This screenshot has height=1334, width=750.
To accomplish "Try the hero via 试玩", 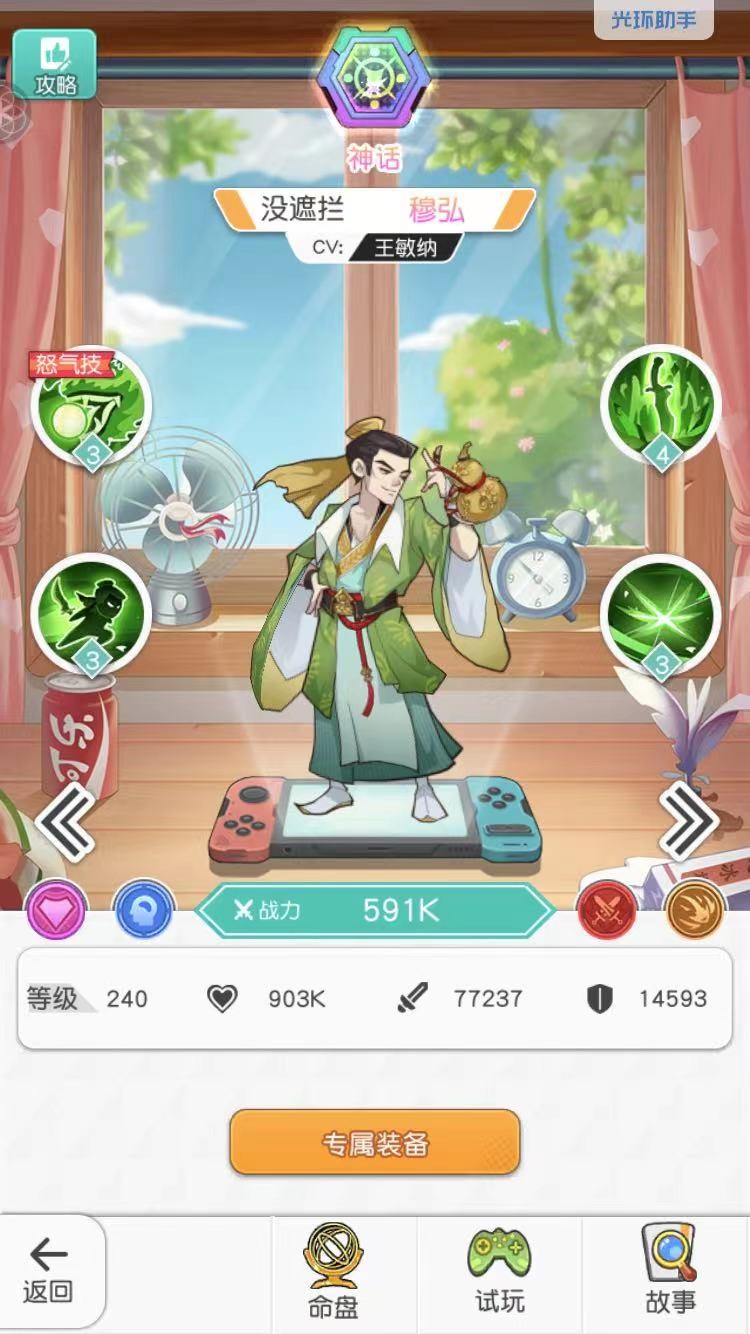I will click(x=499, y=1272).
